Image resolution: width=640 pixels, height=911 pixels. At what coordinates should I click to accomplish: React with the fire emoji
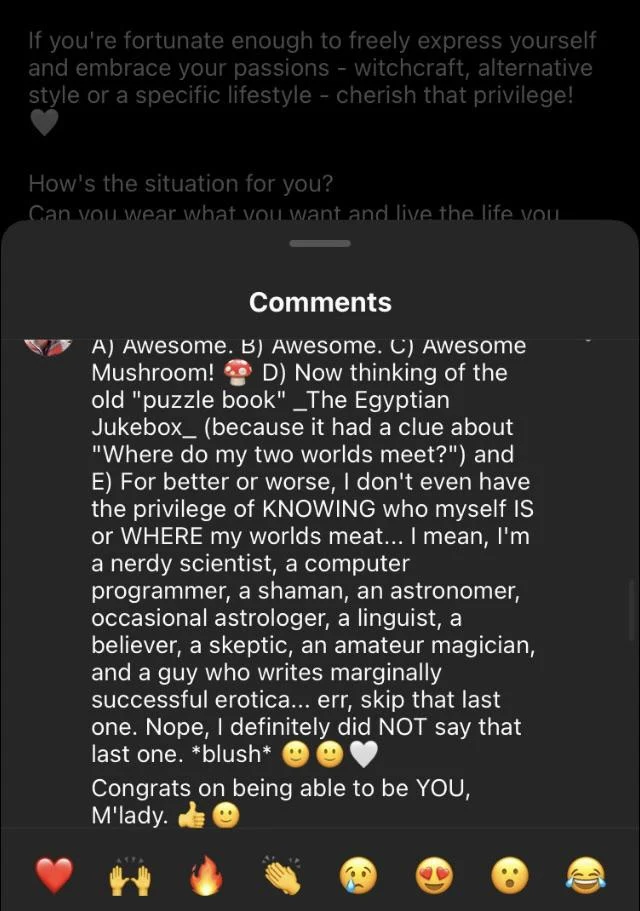pyautogui.click(x=204, y=877)
